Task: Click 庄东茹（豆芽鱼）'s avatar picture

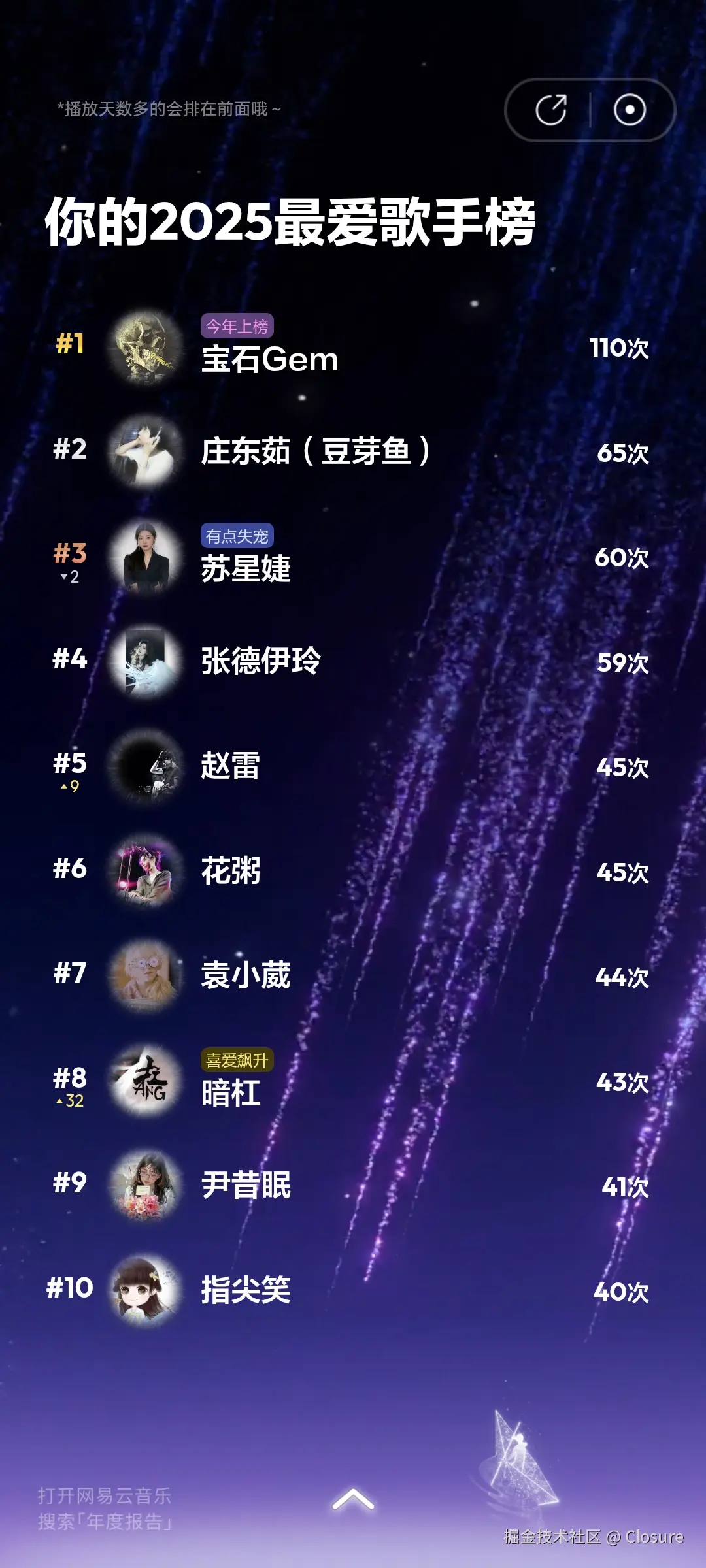Action: (x=143, y=452)
